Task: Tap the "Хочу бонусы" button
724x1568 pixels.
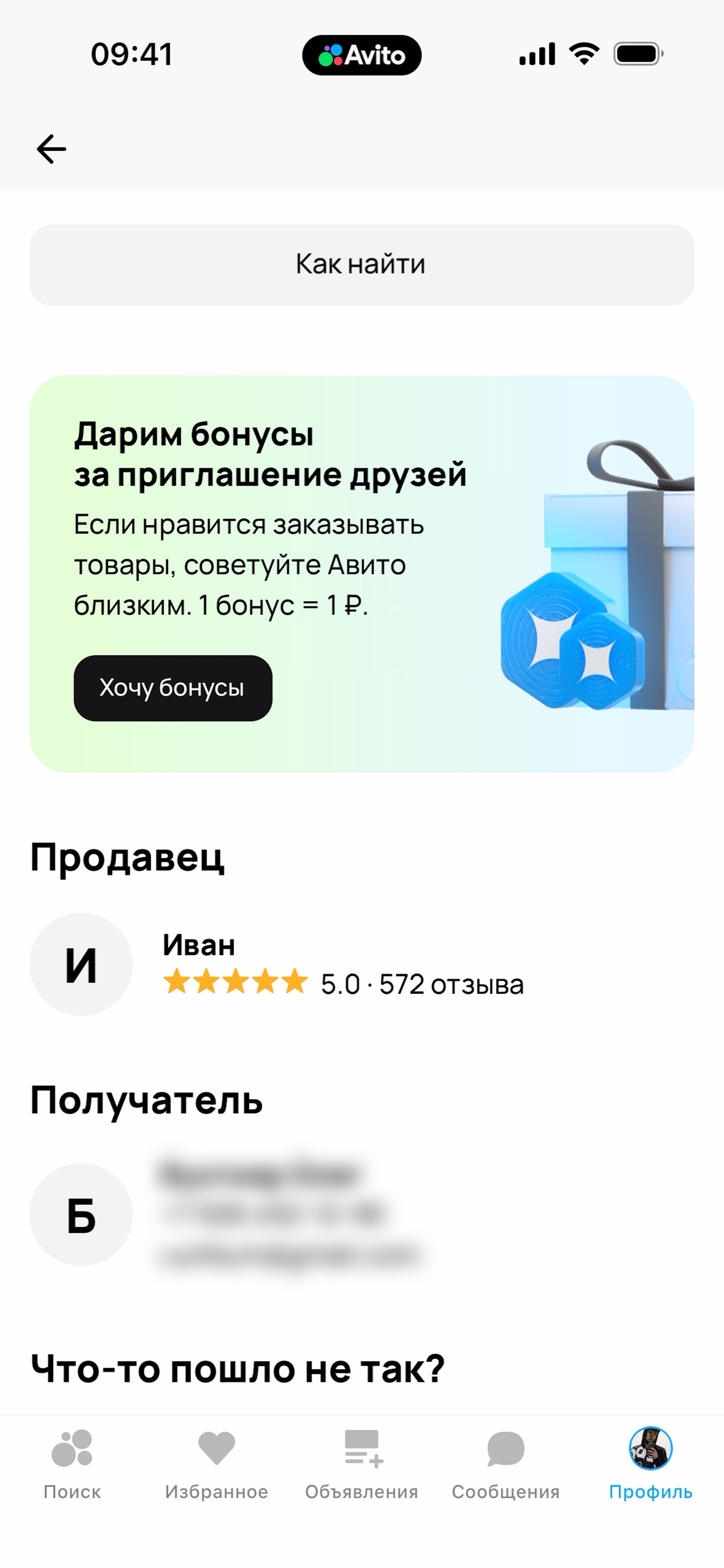Action: [172, 688]
